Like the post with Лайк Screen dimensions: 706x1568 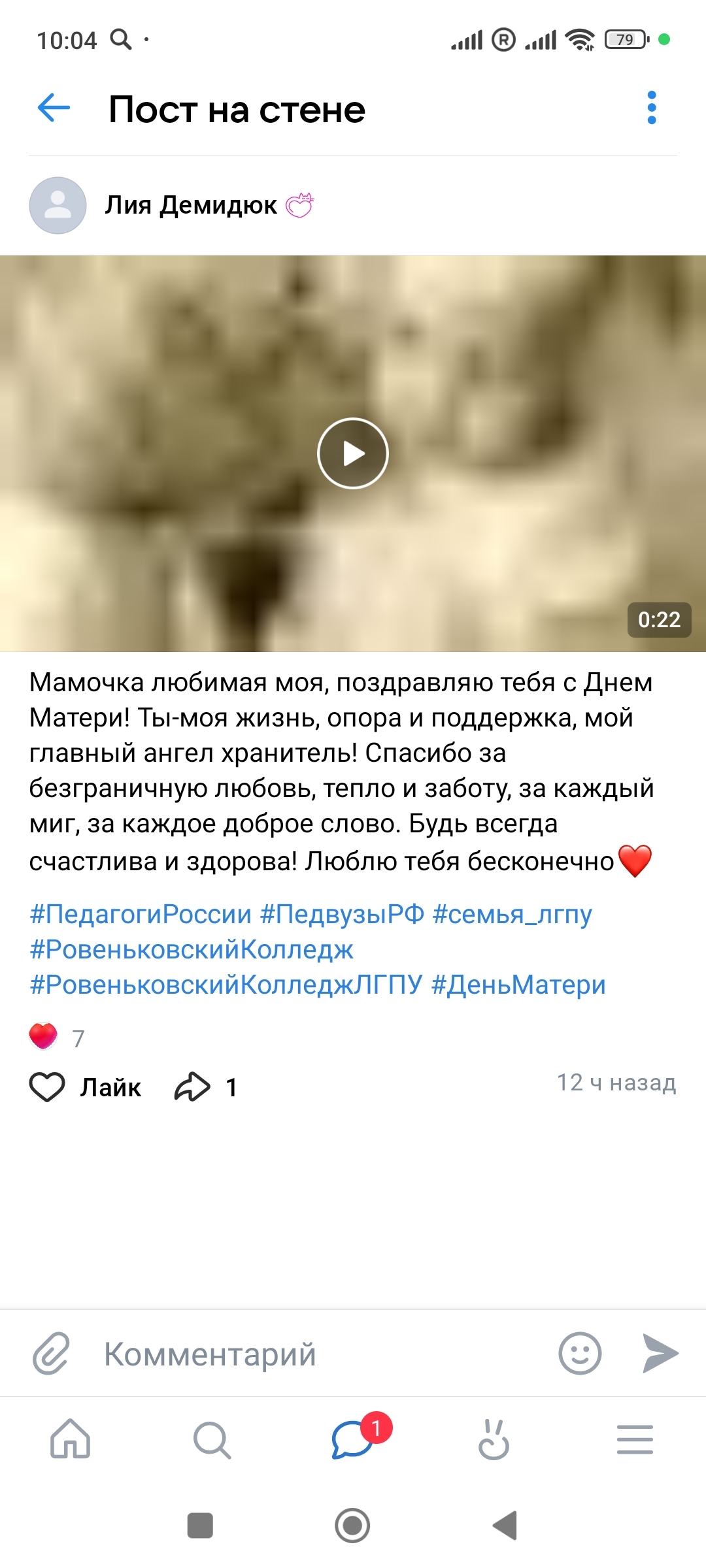click(x=85, y=1087)
